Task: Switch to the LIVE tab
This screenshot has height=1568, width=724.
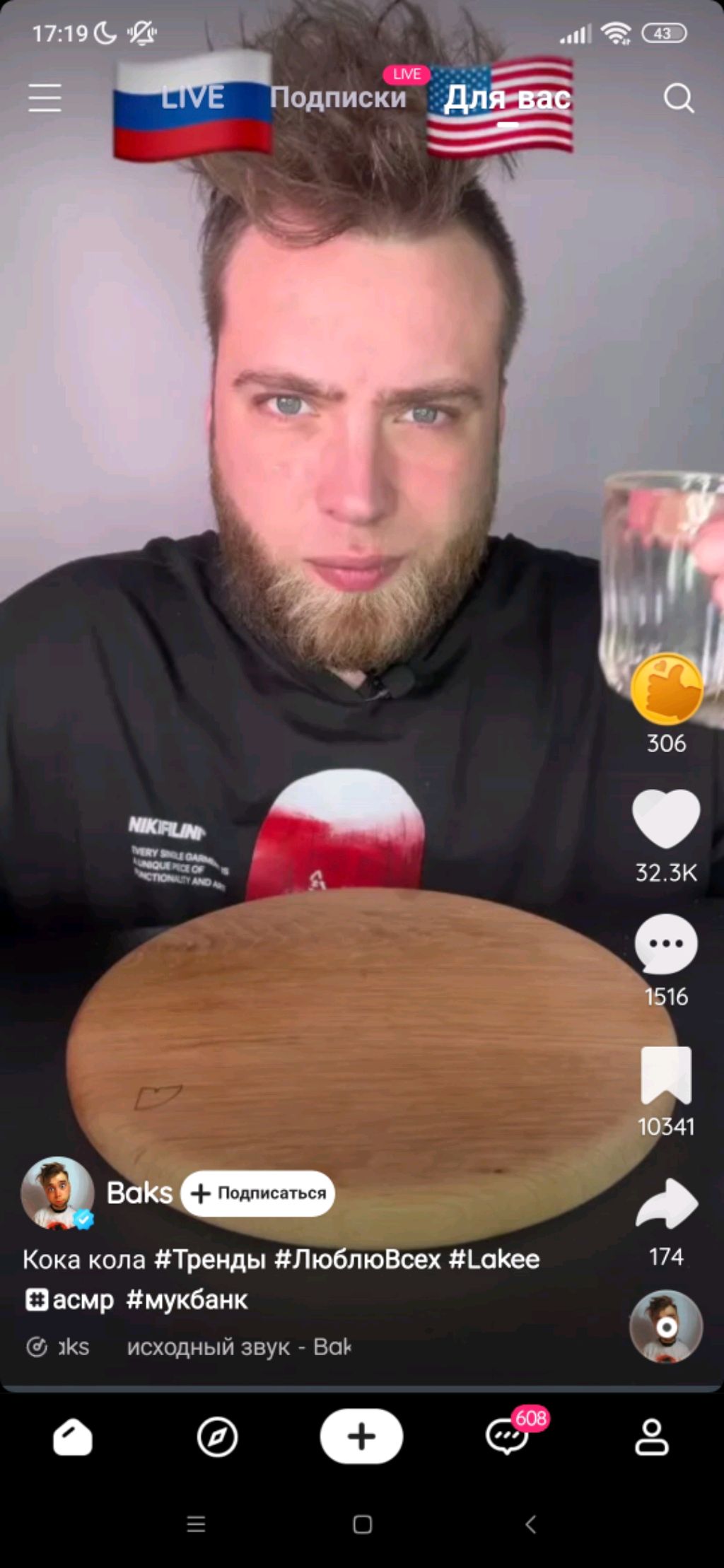Action: pyautogui.click(x=192, y=98)
